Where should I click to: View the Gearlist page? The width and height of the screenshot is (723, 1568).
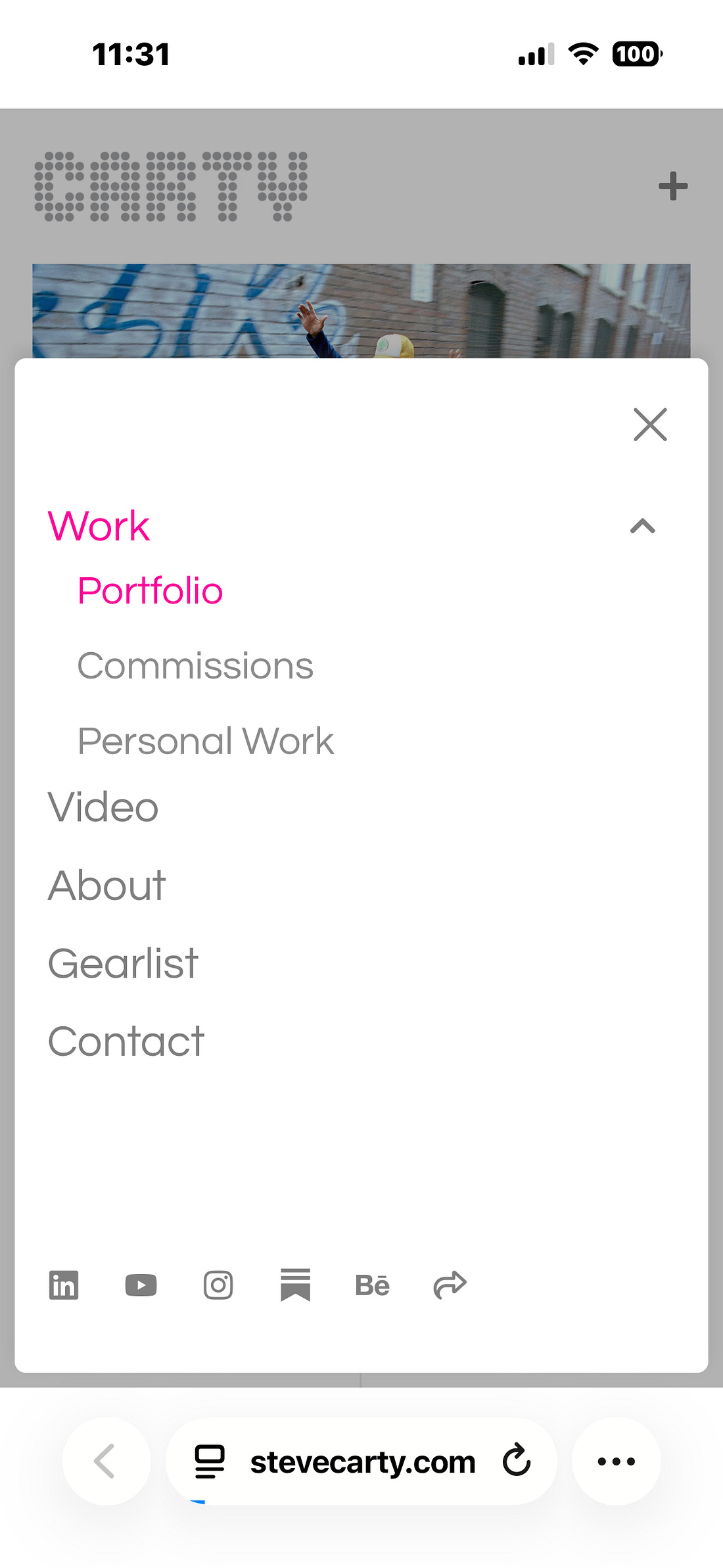[123, 963]
